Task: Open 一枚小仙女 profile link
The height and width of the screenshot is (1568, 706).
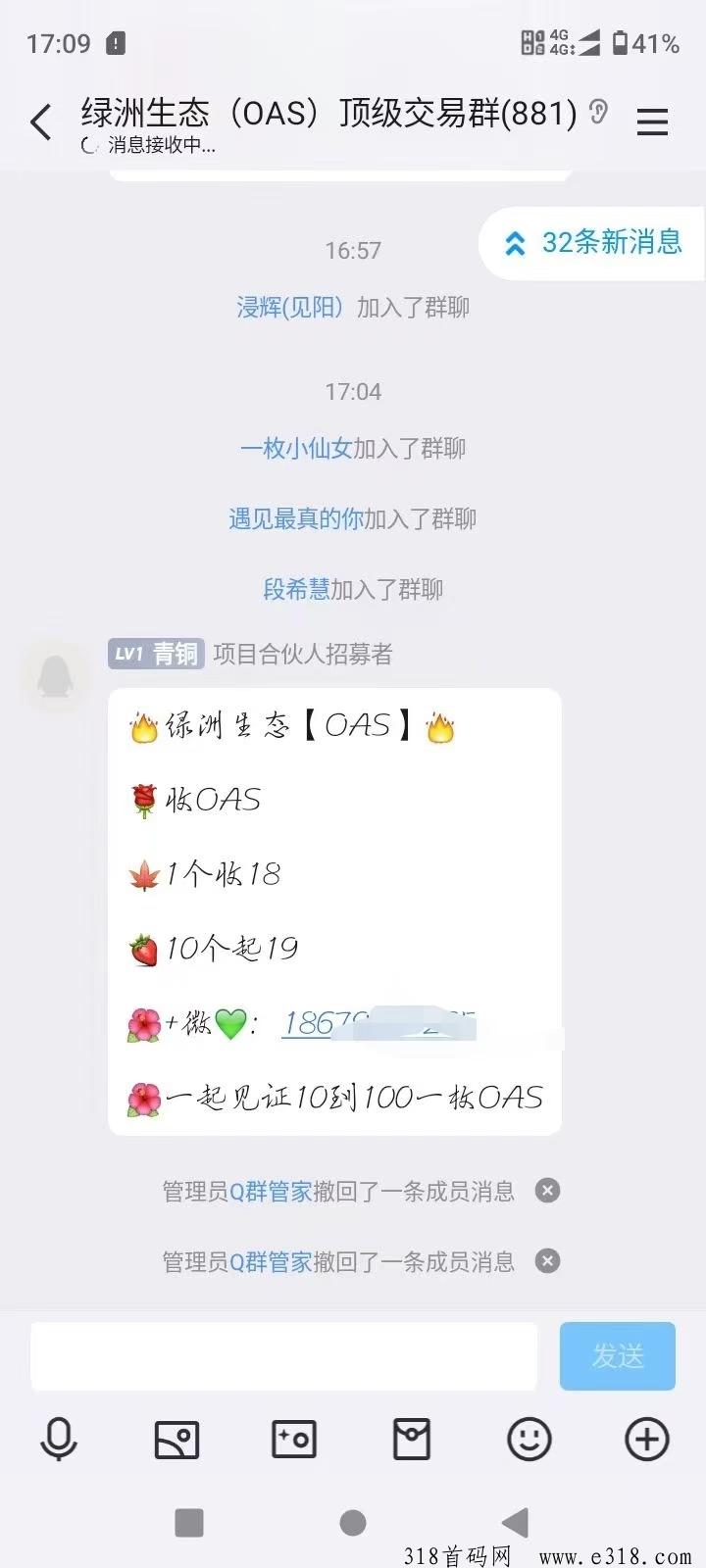Action: [296, 449]
